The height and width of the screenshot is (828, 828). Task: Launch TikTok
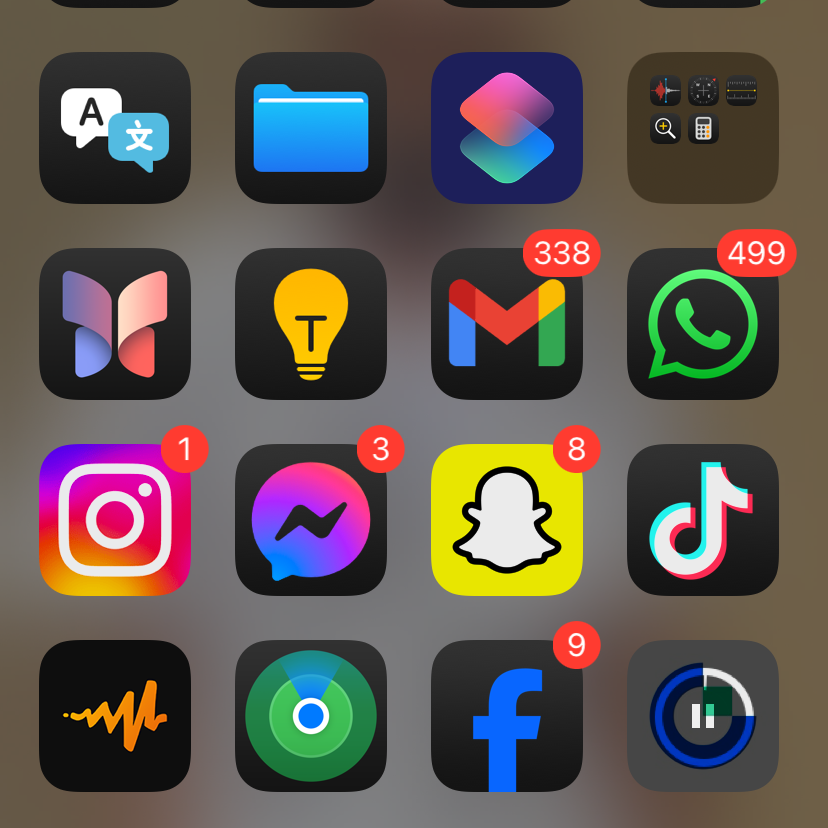coord(703,520)
